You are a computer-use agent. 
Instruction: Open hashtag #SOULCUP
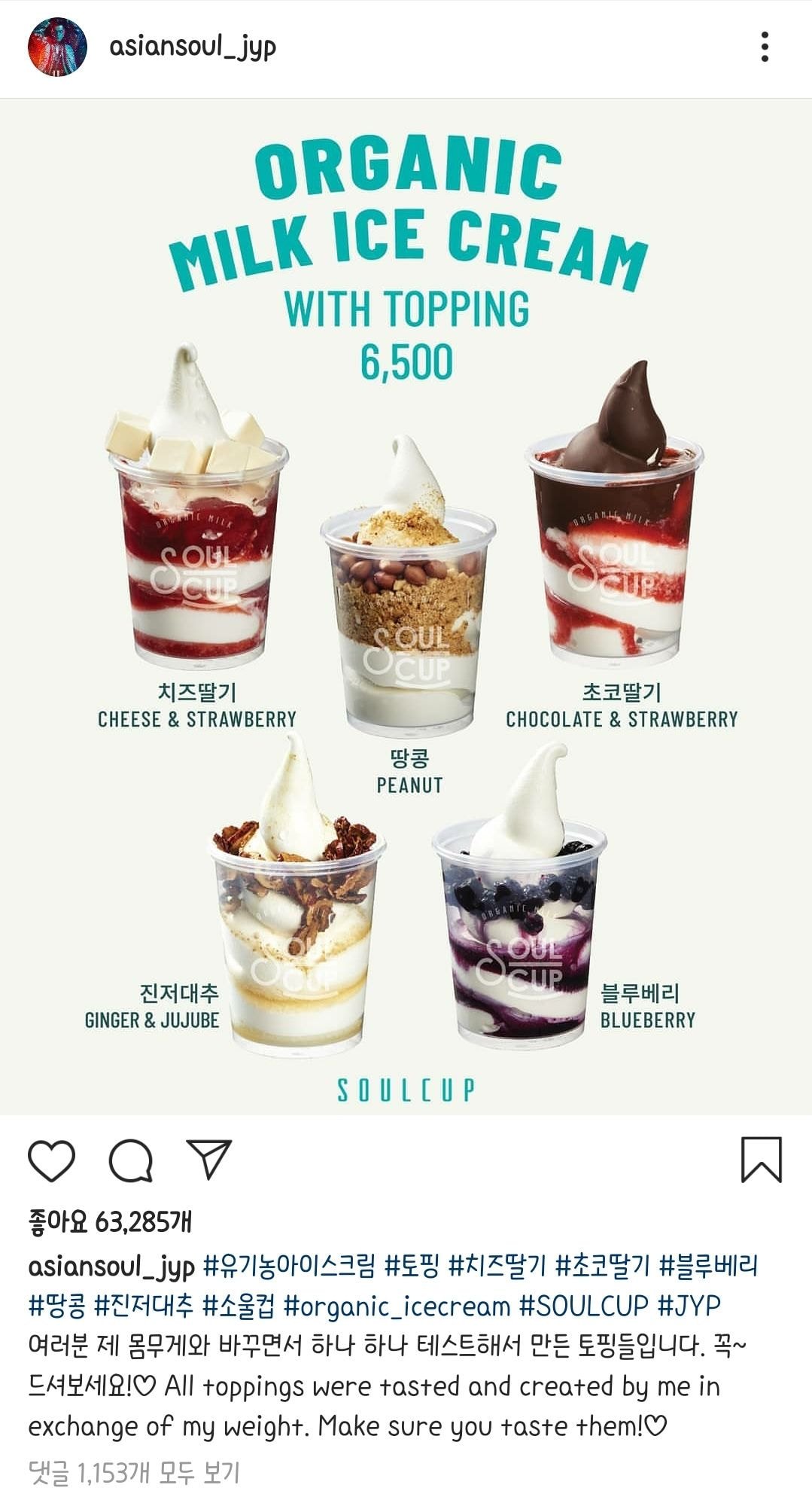coord(584,1305)
